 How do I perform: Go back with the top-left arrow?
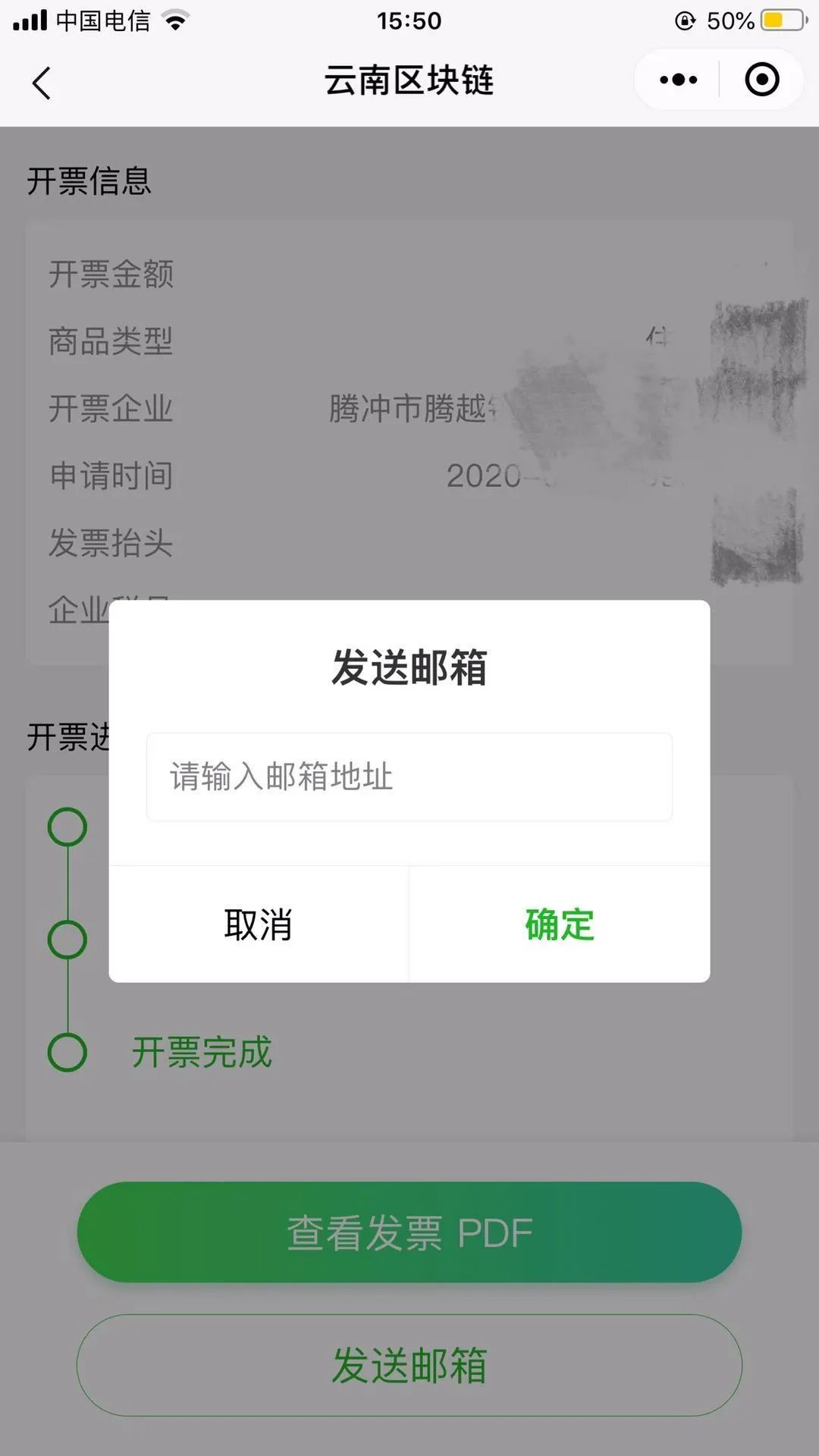tap(42, 82)
